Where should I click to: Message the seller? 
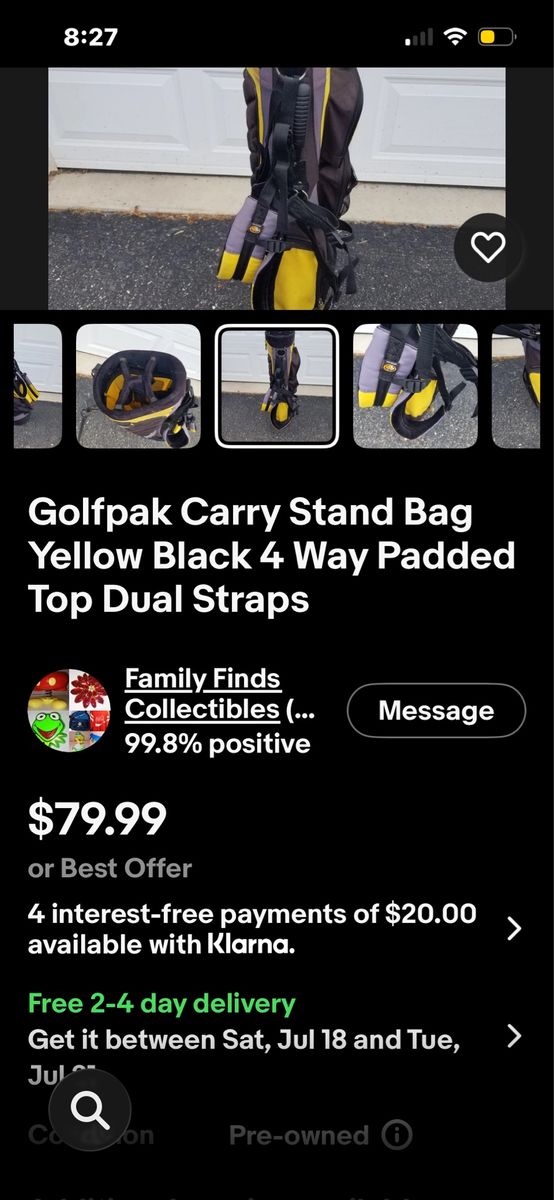point(436,710)
